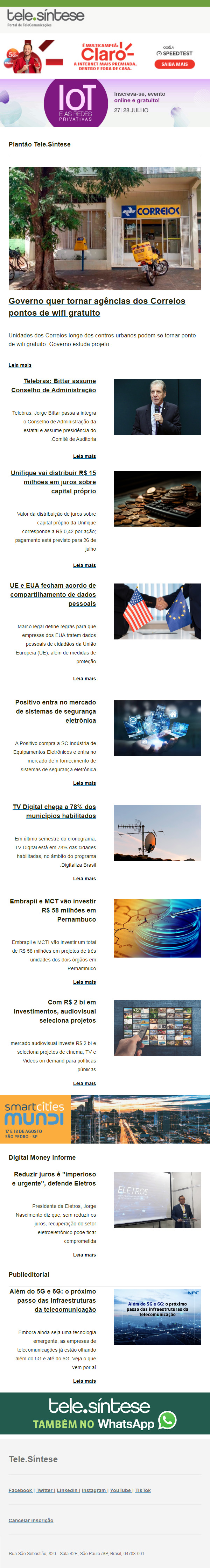Screen dimensions: 210x1568
Task: Tap Saiba Mais on the Claro banner
Action: [x=174, y=64]
